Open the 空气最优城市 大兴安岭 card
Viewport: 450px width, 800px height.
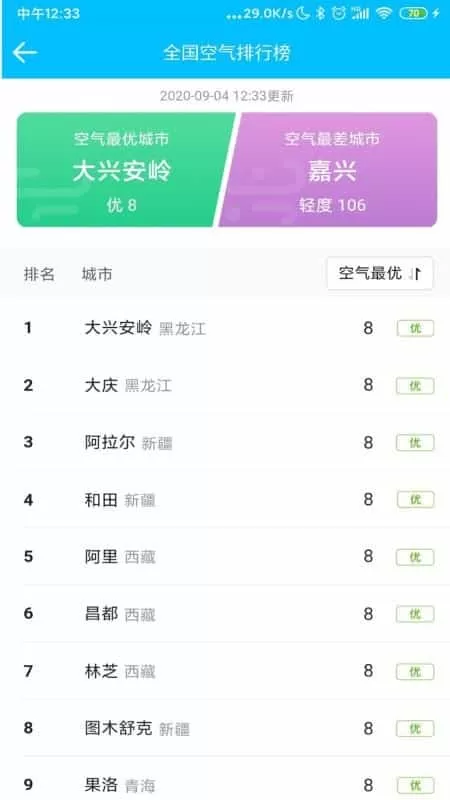[122, 170]
